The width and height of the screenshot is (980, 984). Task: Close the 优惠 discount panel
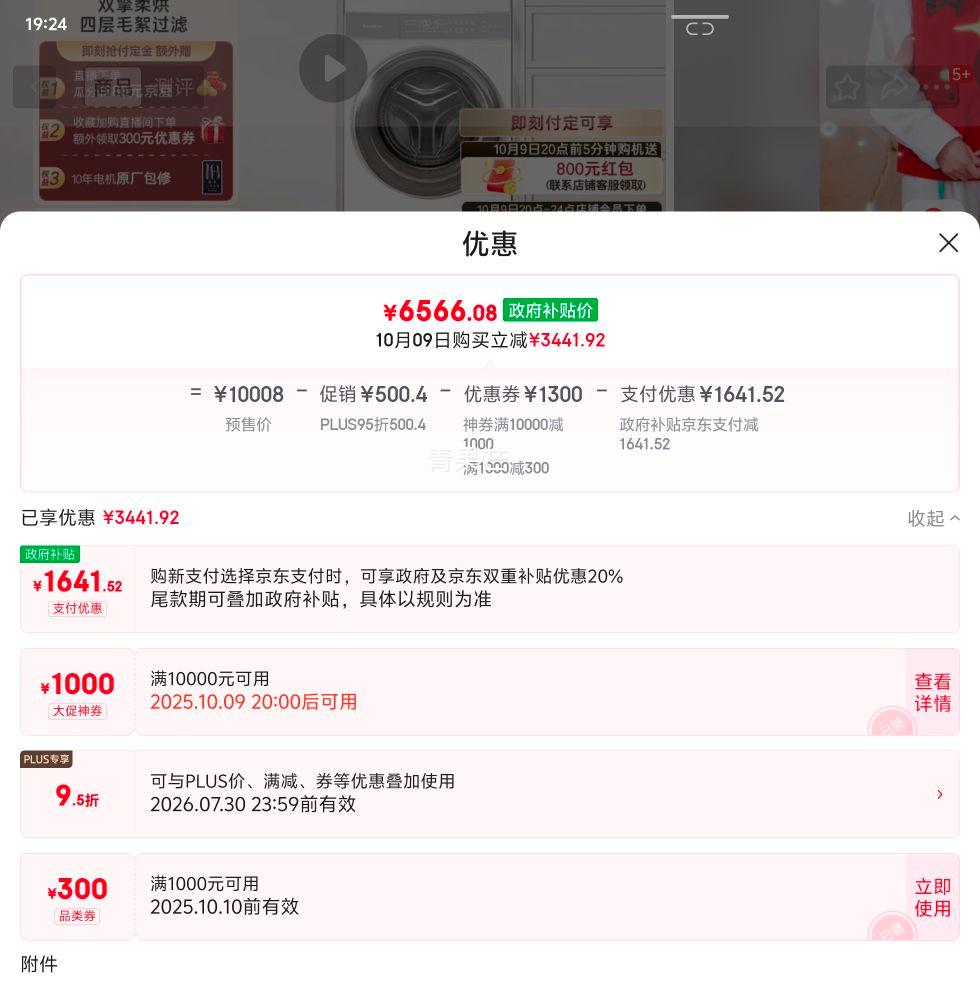click(948, 243)
